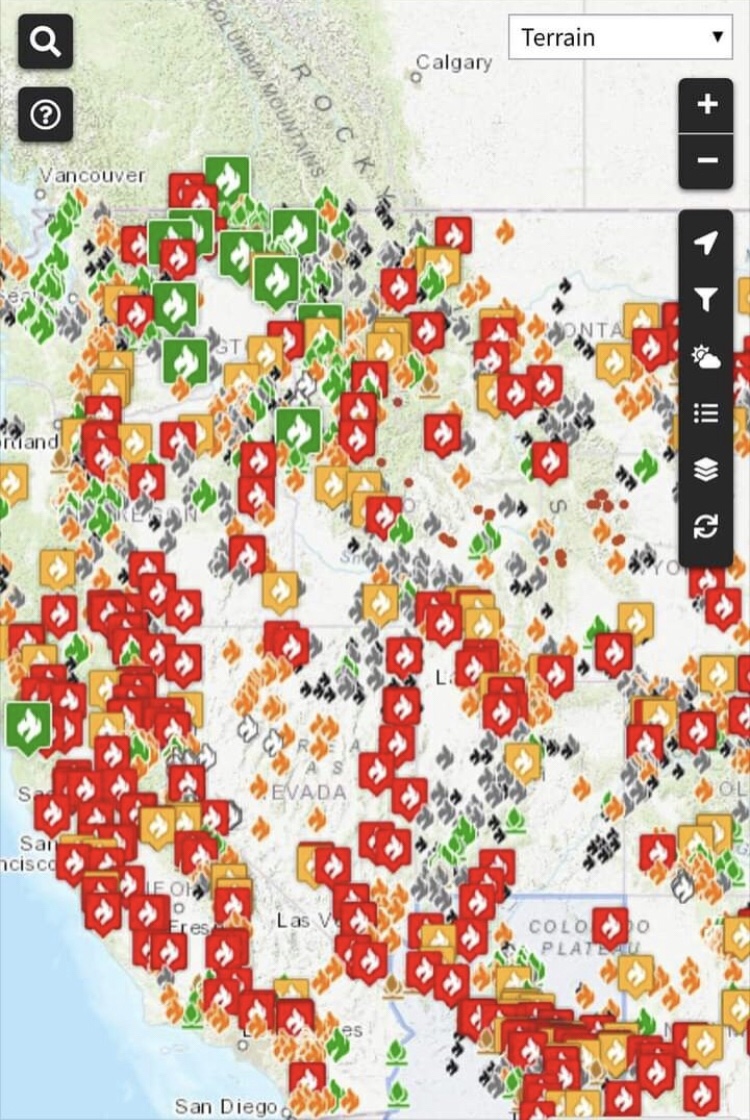Screen dimensions: 750x1120
Task: Refresh the map data
Action: [706, 527]
